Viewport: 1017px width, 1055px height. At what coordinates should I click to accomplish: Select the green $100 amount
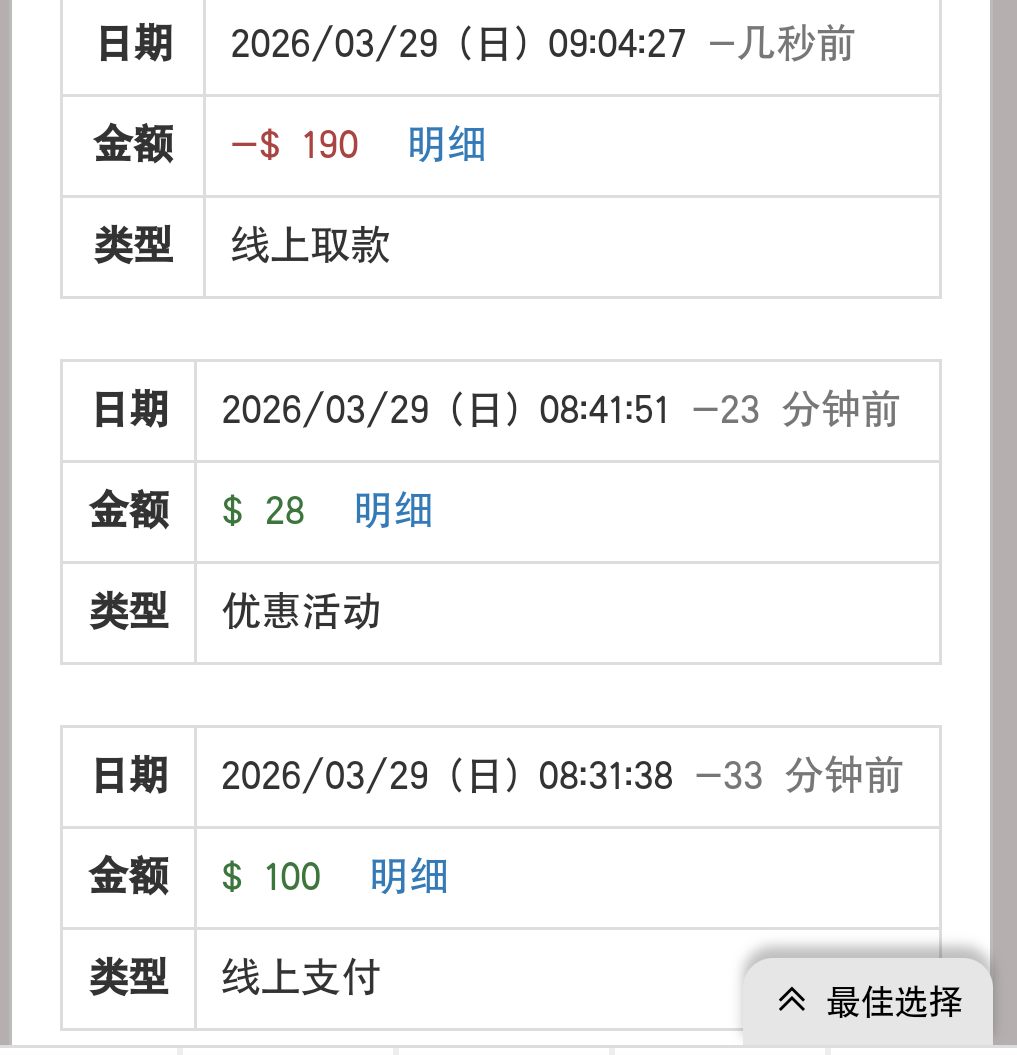[x=271, y=876]
